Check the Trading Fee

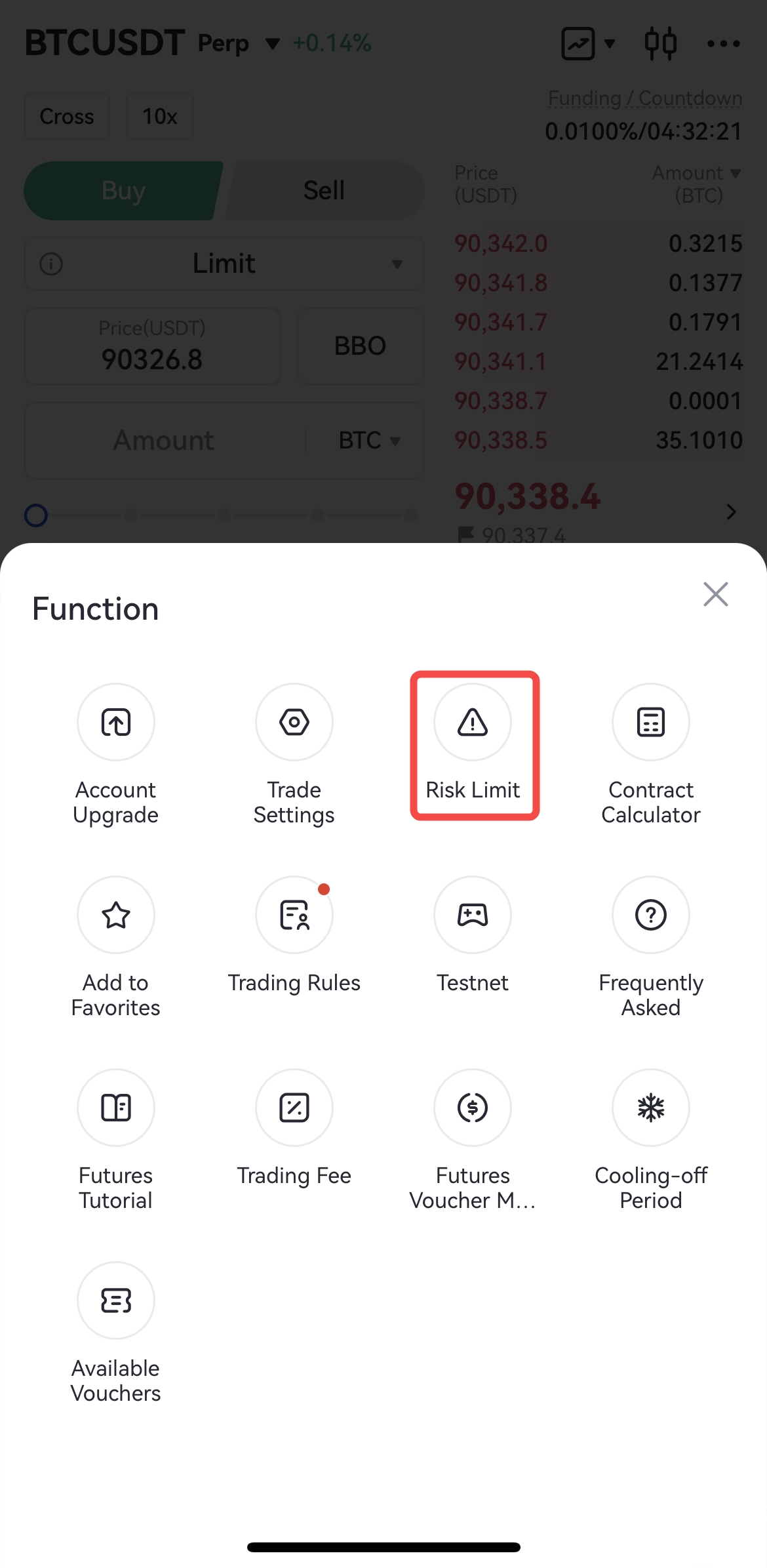(x=294, y=1108)
